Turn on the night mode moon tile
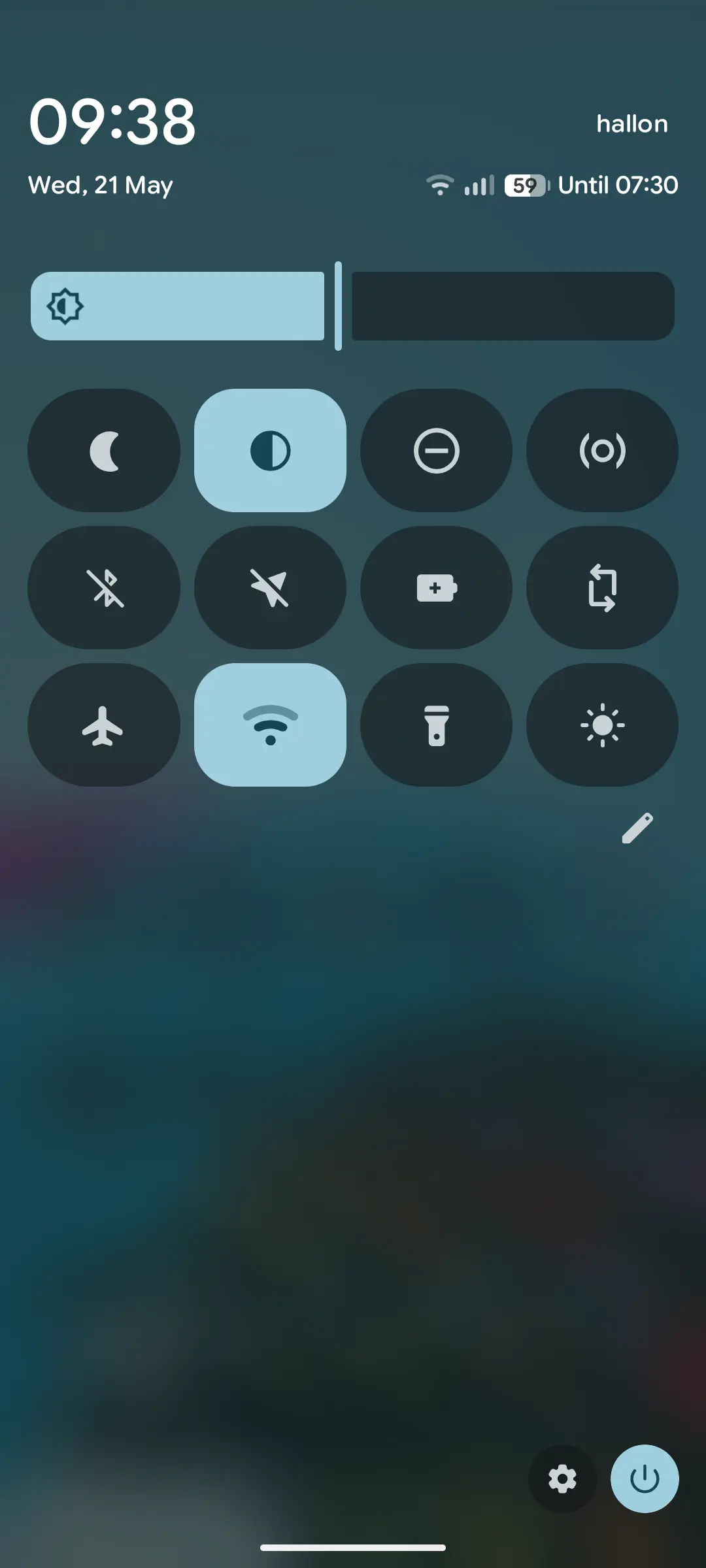The width and height of the screenshot is (706, 1568). 104,450
